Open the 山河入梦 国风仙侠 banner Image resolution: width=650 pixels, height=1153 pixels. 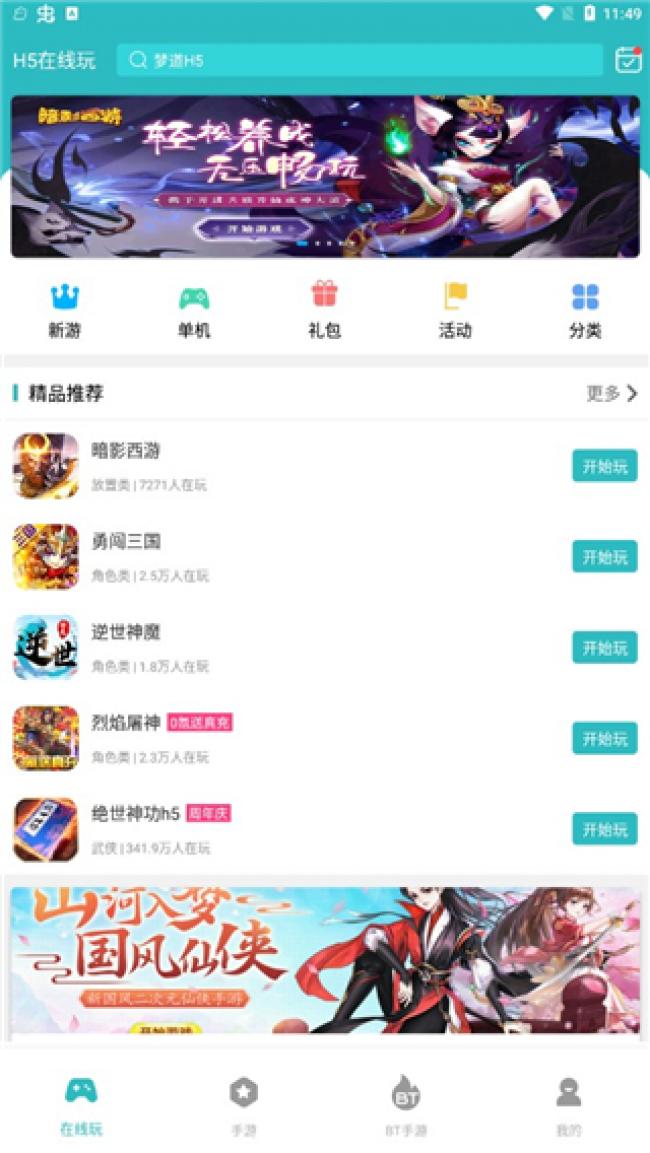tap(325, 960)
